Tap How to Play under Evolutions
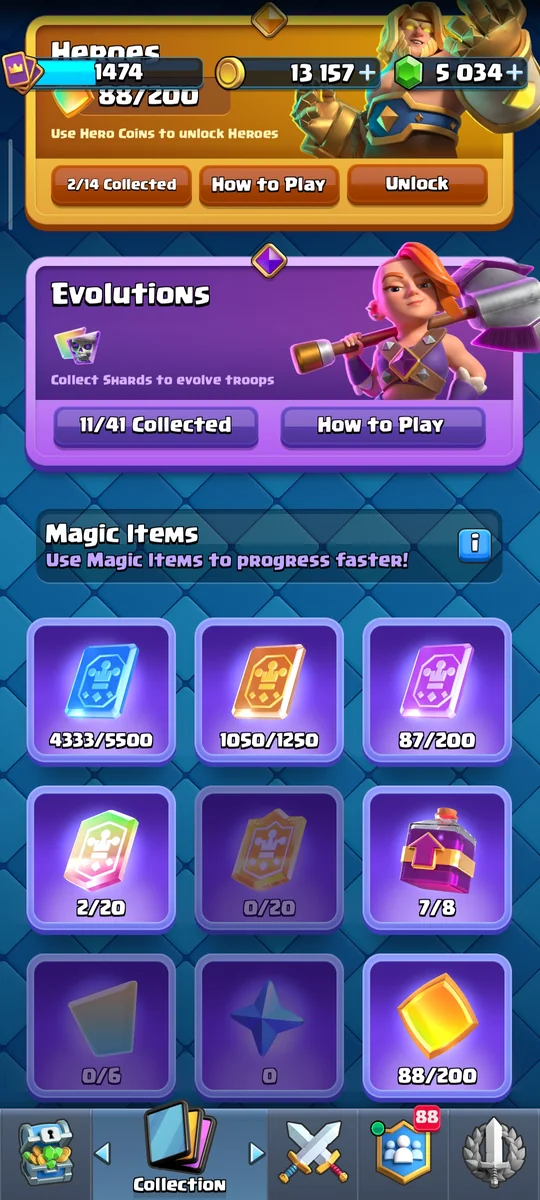The height and width of the screenshot is (1200, 540). [383, 426]
